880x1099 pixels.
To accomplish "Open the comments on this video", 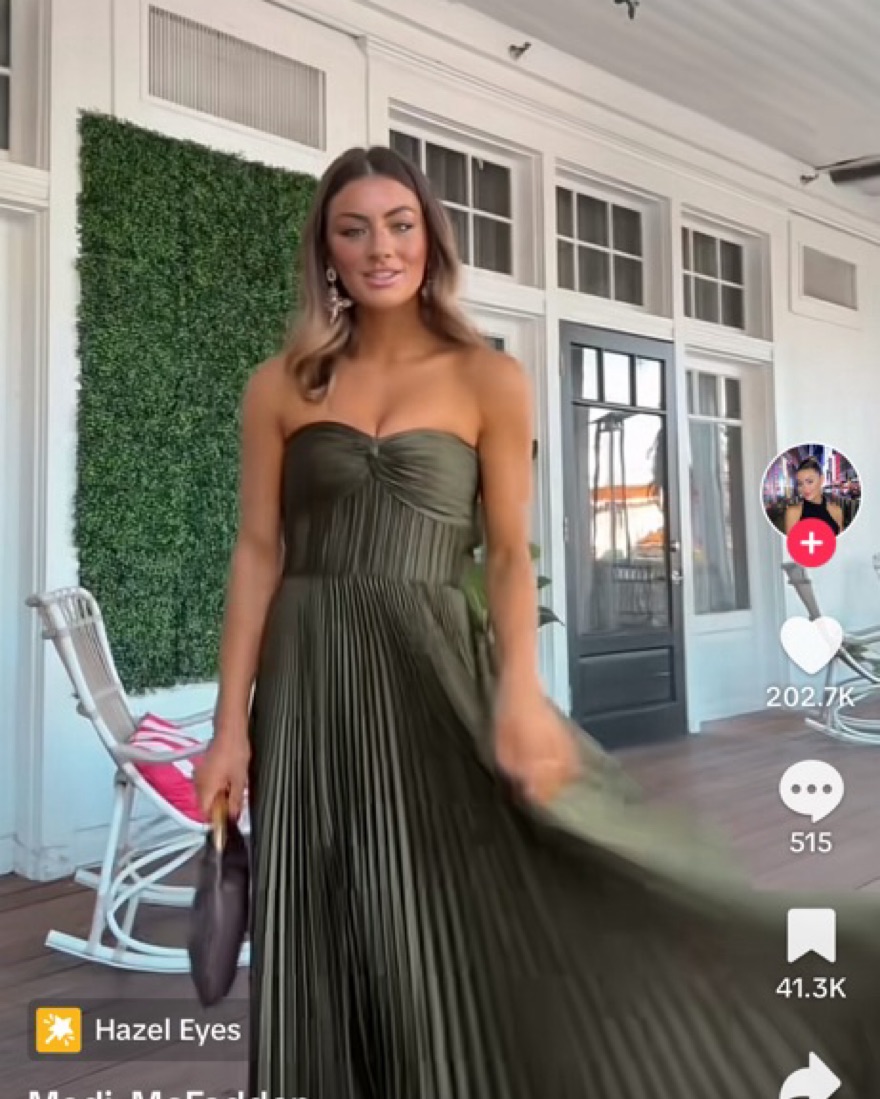I will [x=811, y=791].
